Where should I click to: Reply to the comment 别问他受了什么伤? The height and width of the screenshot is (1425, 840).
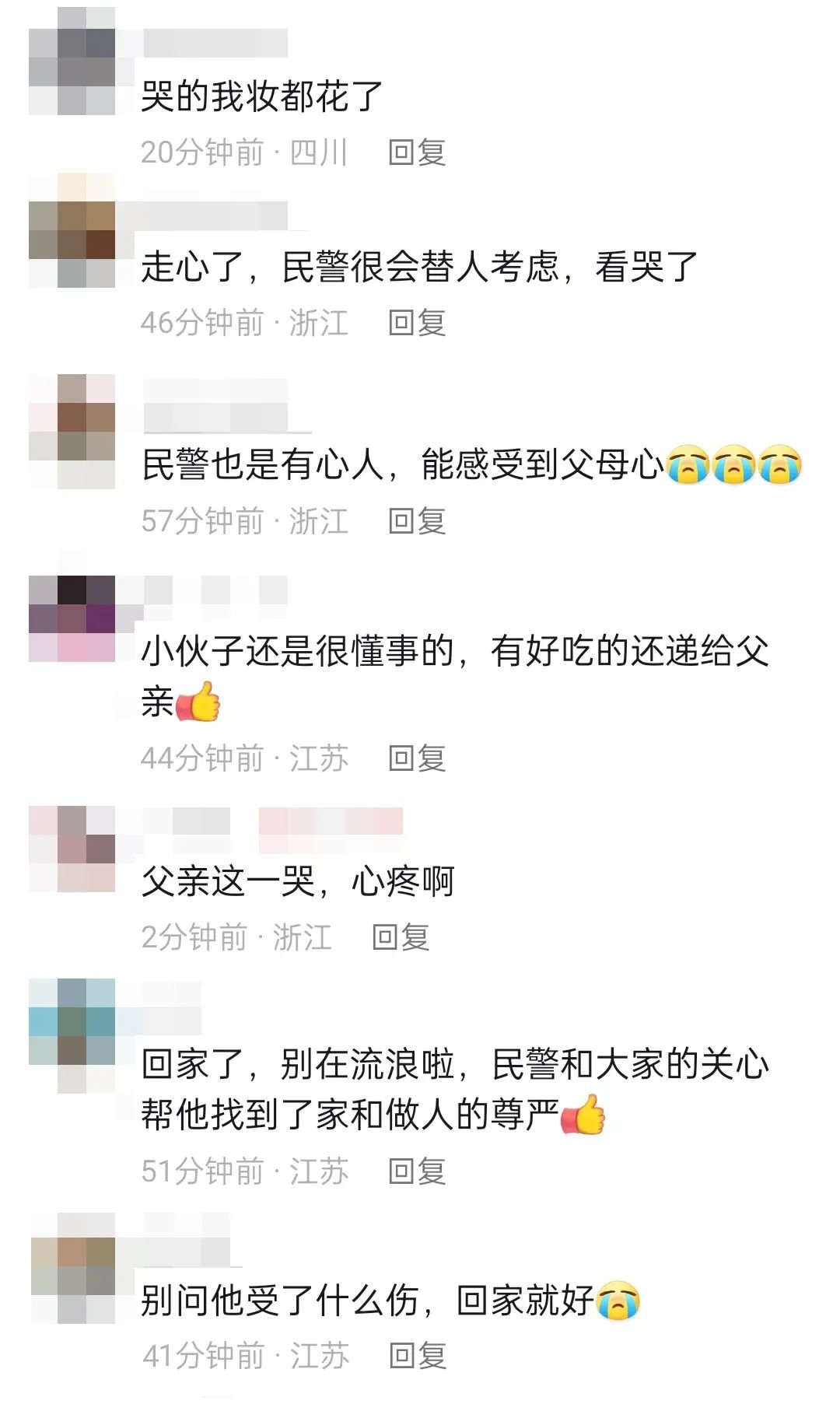coord(418,1356)
